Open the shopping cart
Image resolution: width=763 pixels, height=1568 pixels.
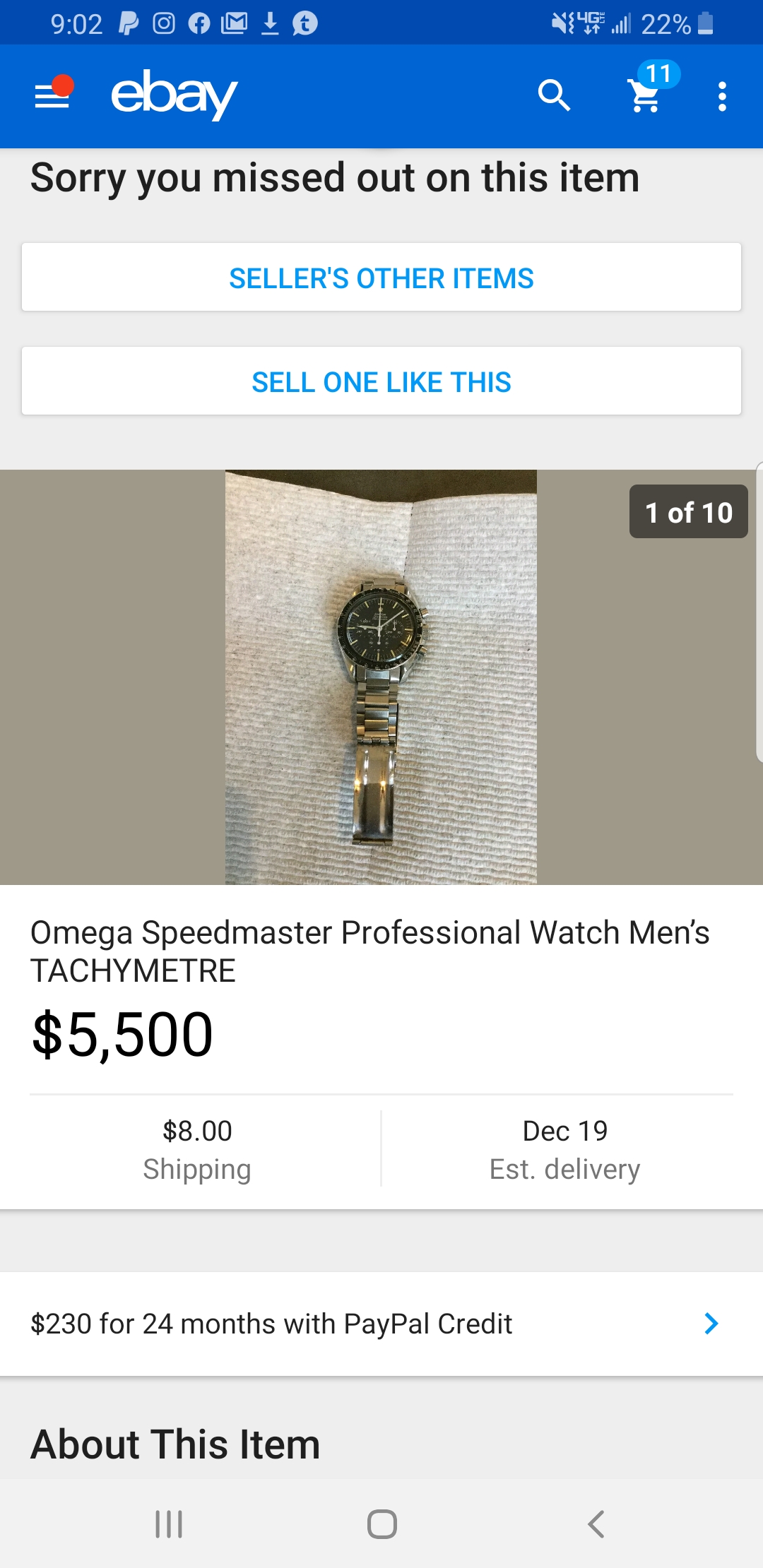pos(646,95)
